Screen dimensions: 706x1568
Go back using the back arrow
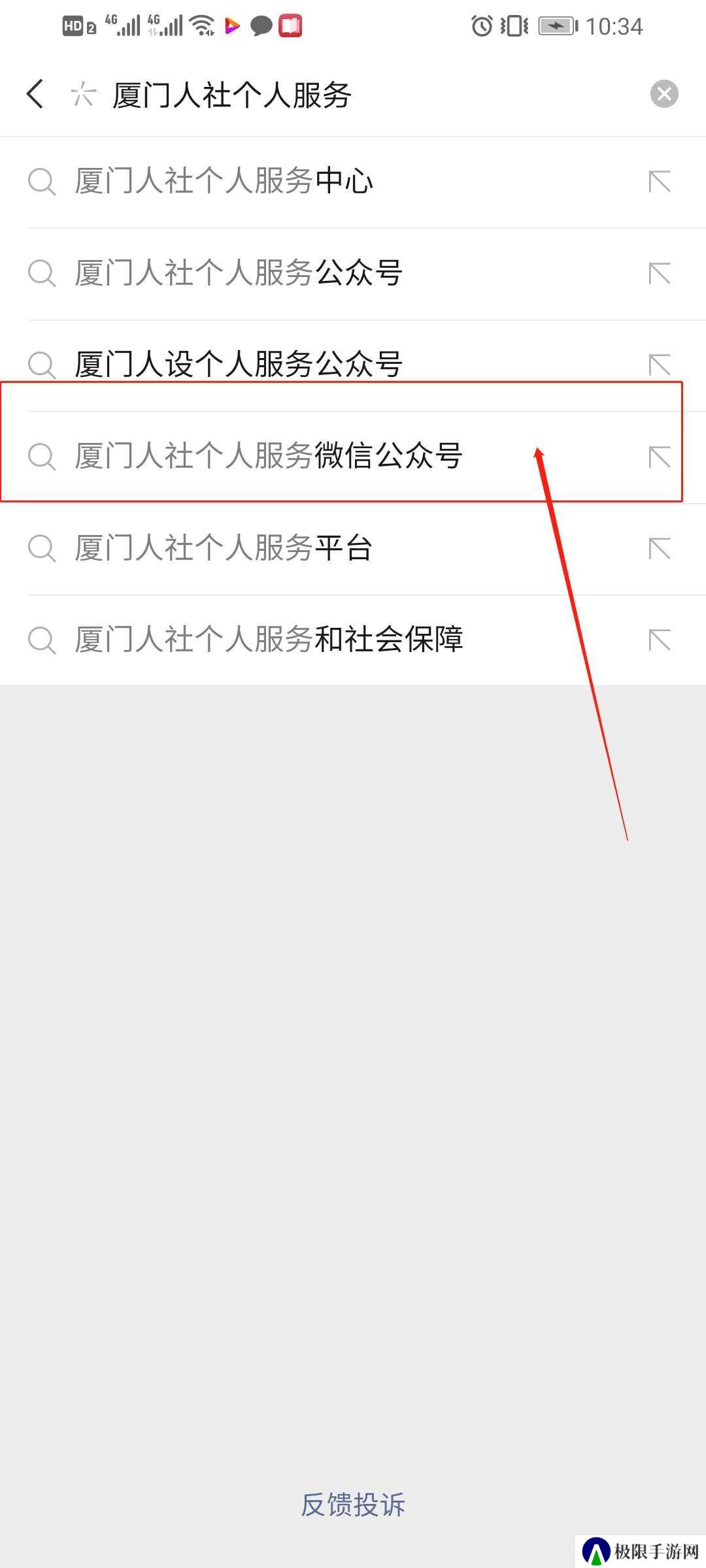click(x=36, y=94)
